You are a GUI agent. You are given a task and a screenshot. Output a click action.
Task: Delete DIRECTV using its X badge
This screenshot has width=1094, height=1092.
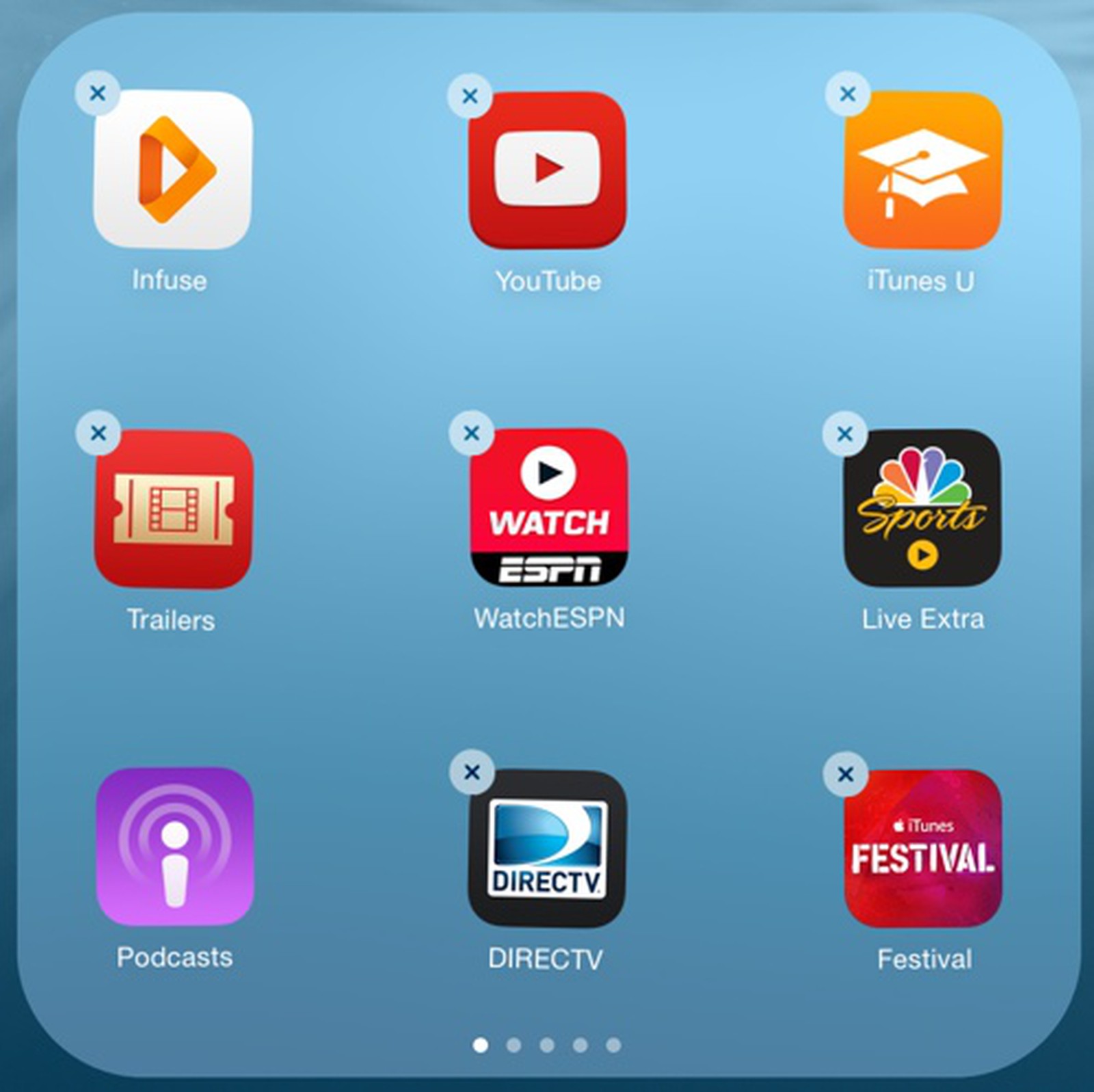[472, 773]
